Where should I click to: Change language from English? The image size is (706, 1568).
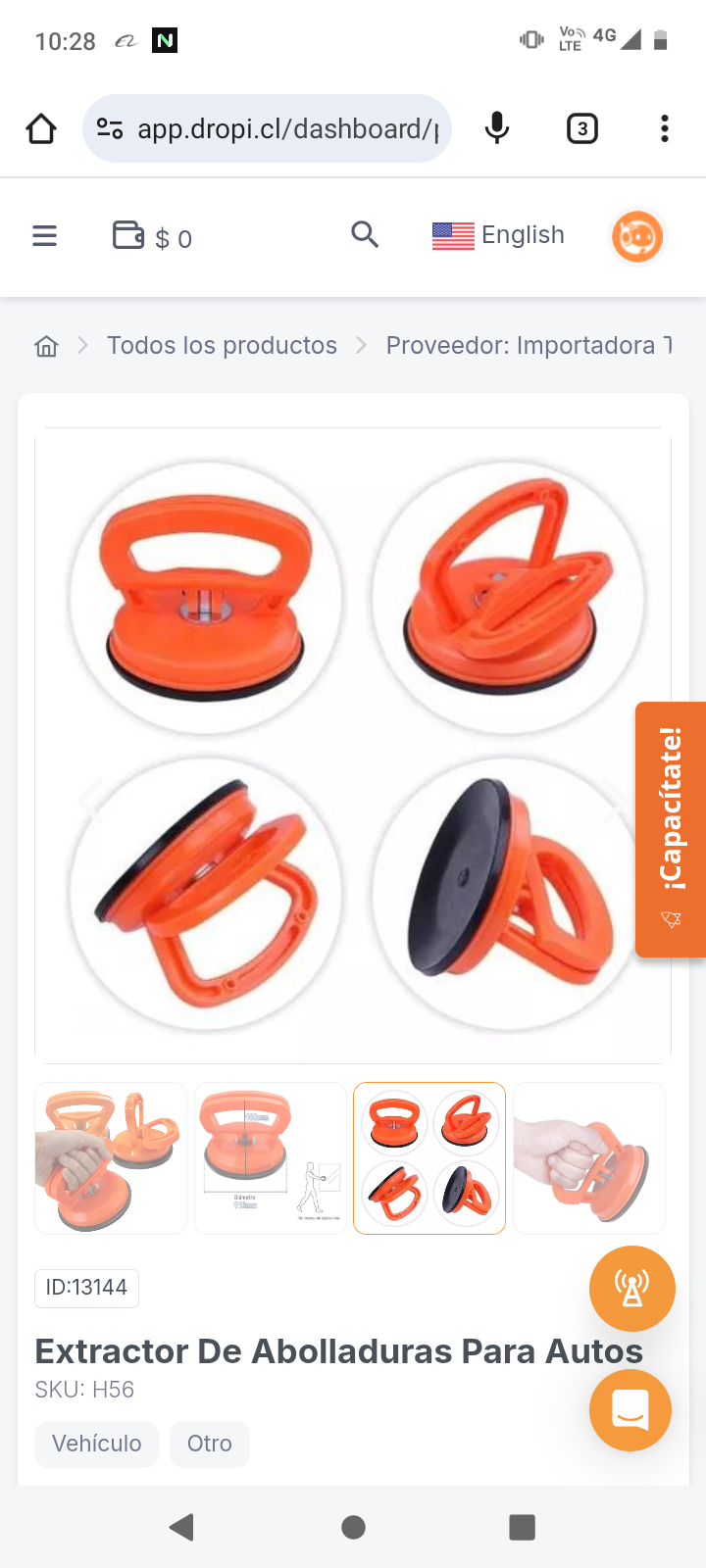[498, 235]
